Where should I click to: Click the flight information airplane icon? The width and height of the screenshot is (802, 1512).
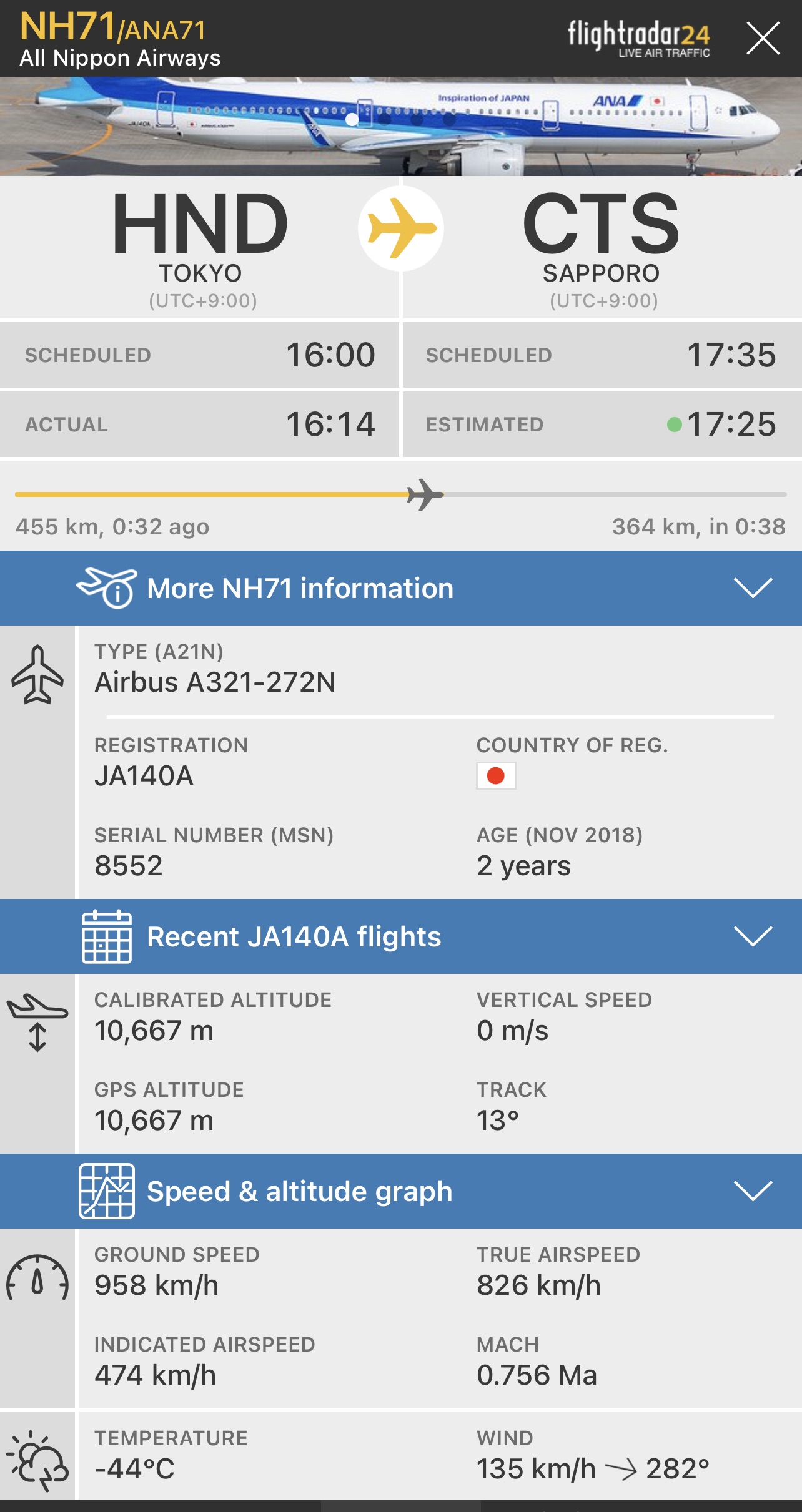[x=105, y=587]
